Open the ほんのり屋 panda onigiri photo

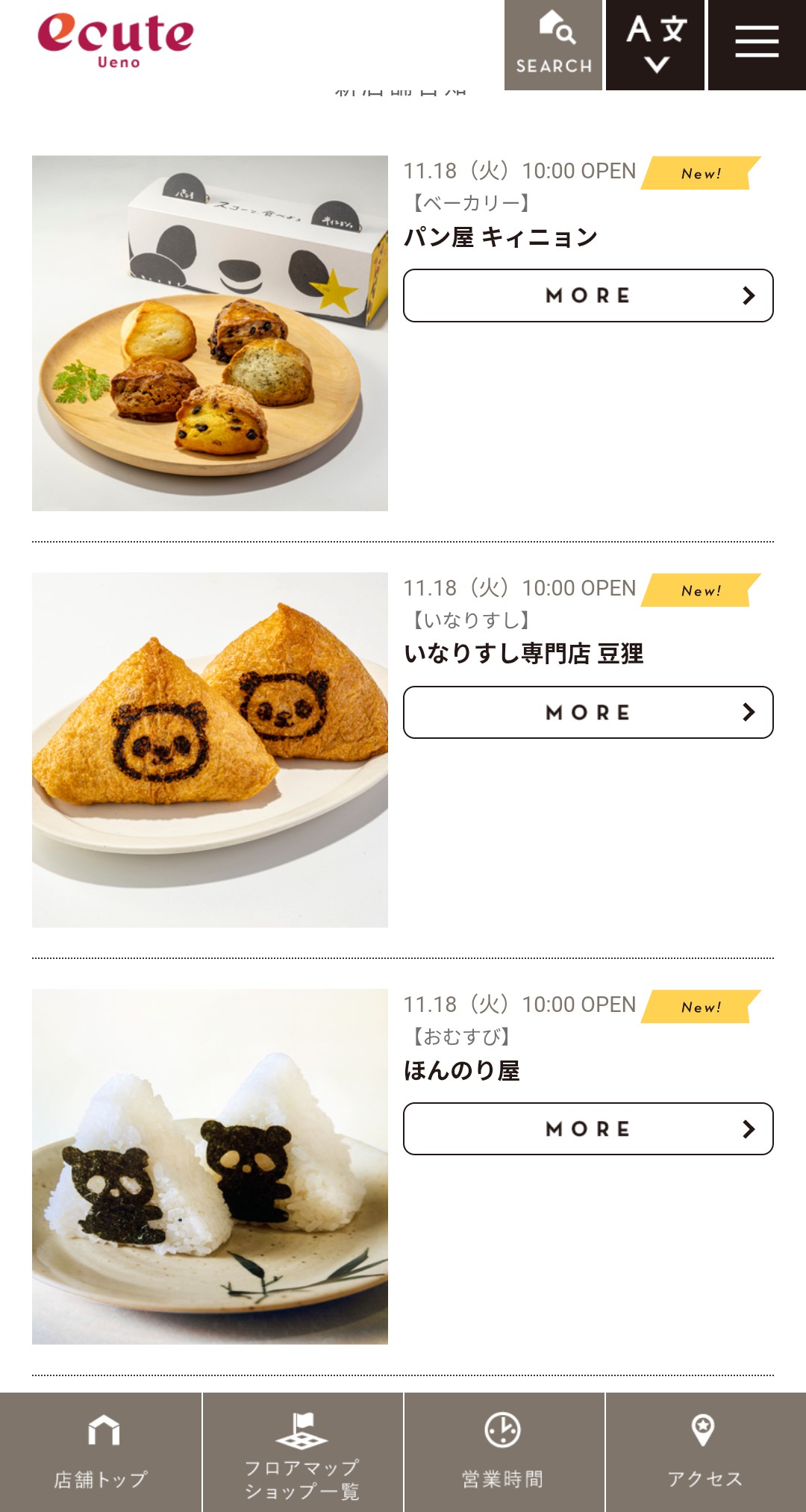pyautogui.click(x=210, y=1166)
